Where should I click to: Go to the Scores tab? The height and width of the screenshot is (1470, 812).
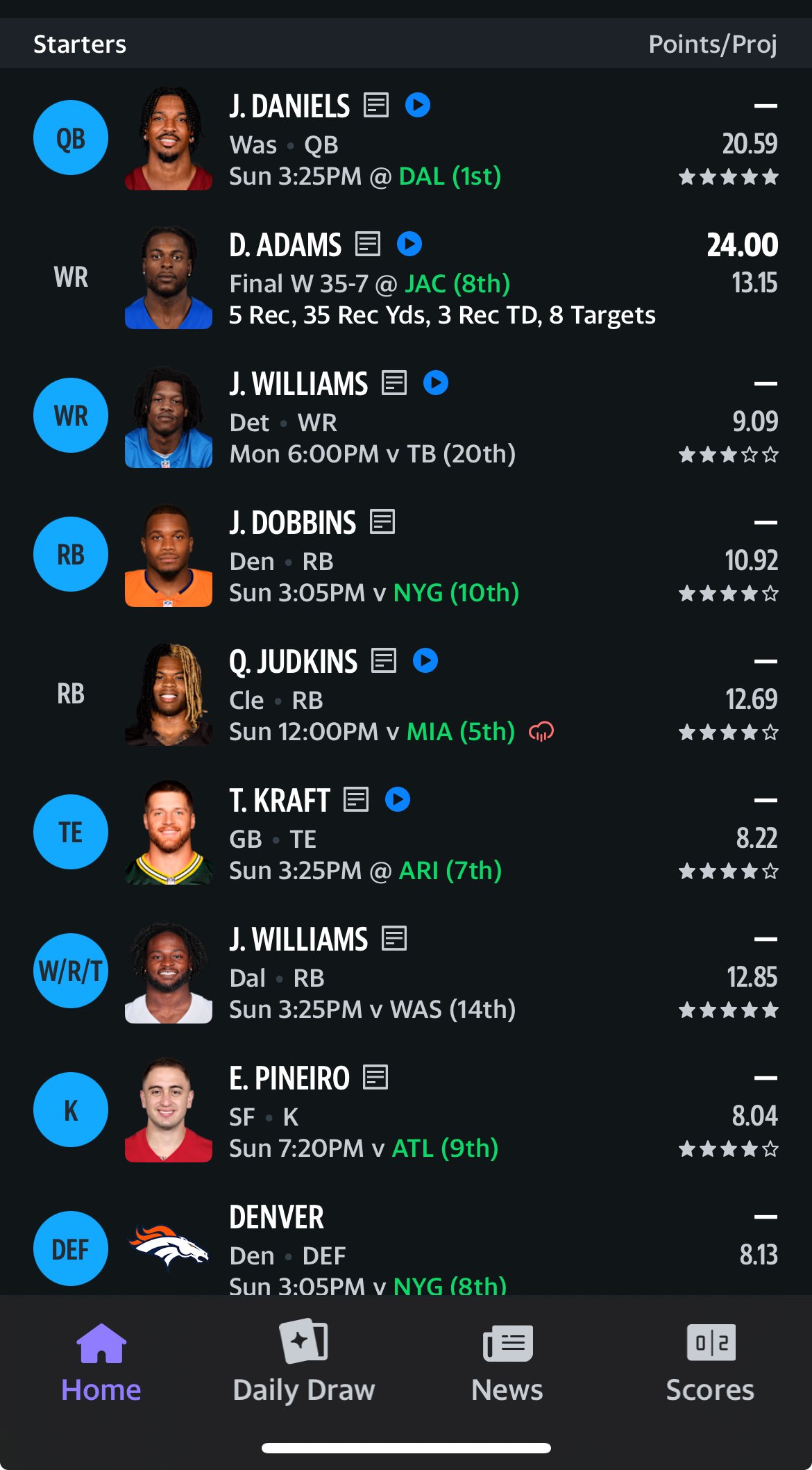[710, 1362]
